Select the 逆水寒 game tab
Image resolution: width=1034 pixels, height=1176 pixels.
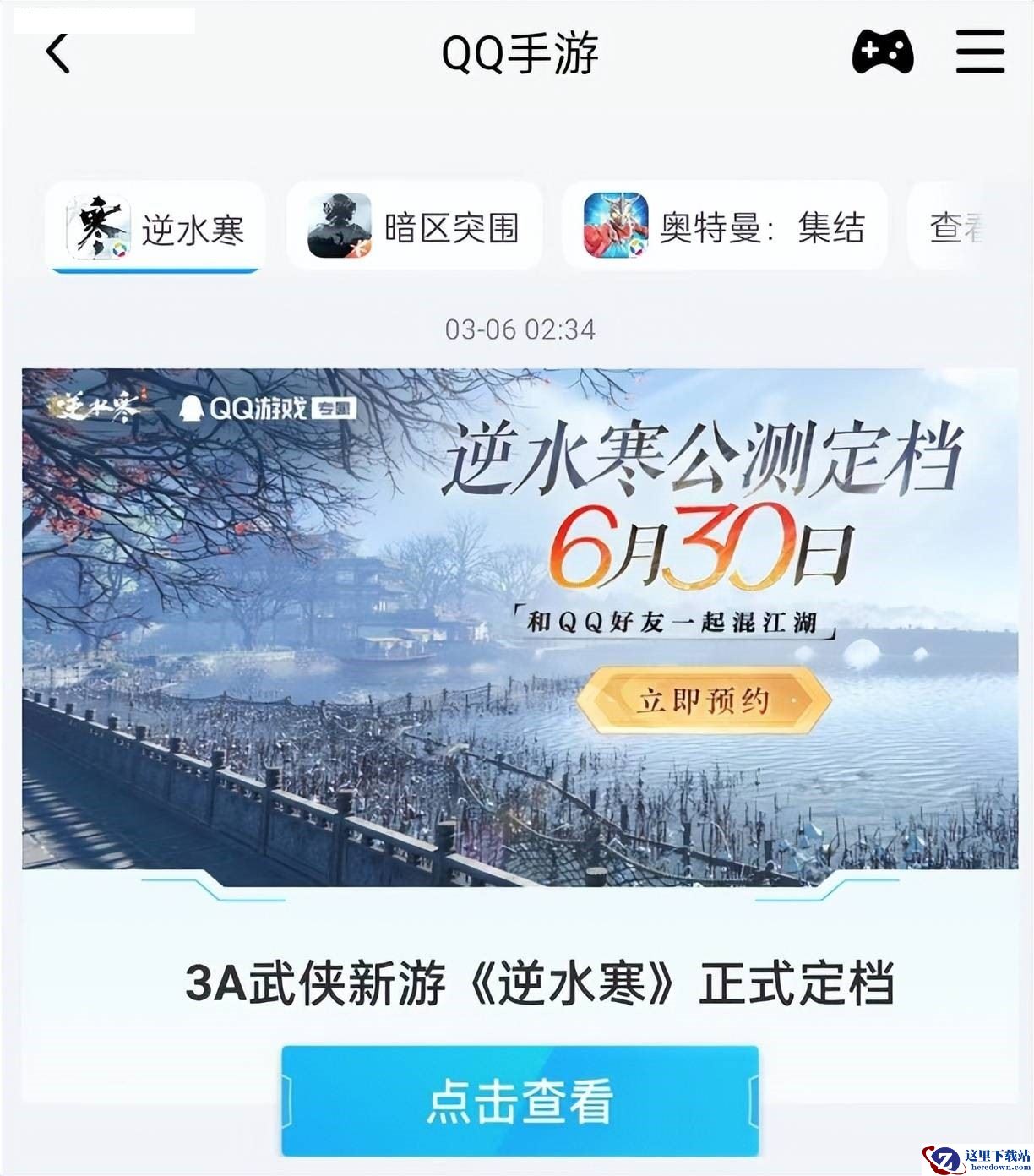(x=155, y=226)
